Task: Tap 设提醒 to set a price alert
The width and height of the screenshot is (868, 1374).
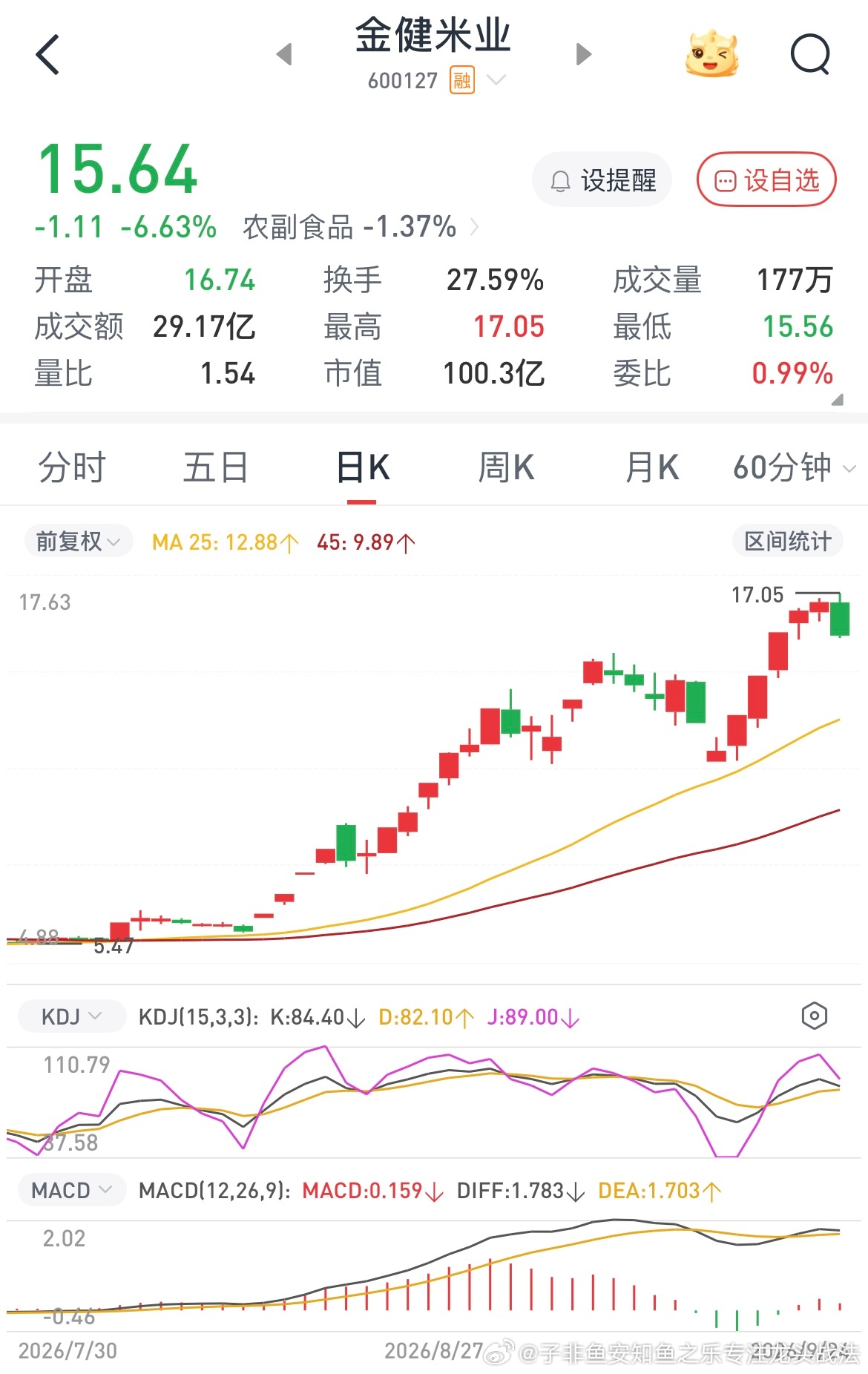Action: (602, 180)
